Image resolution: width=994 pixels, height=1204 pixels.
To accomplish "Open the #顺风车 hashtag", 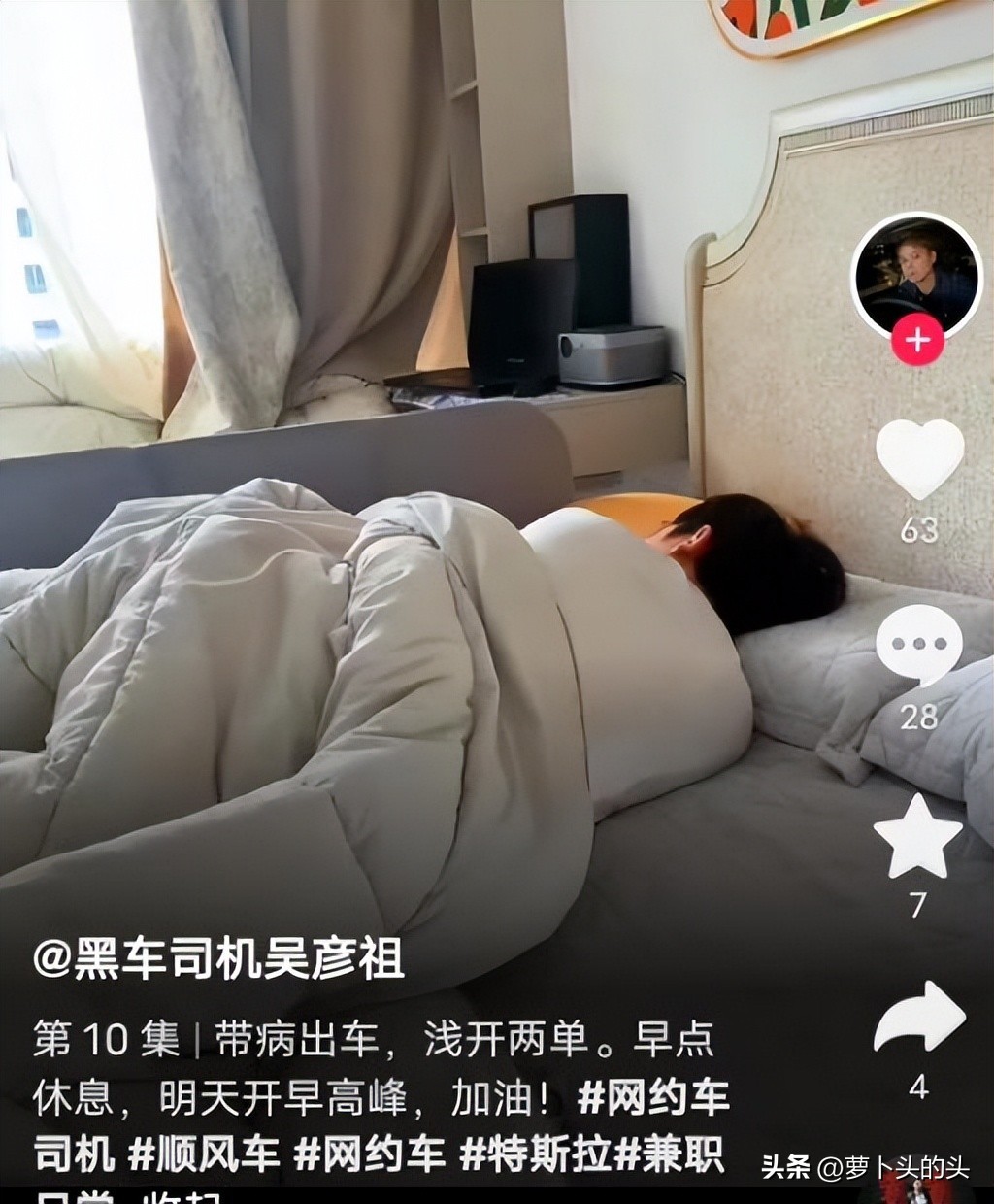I will 204,1155.
